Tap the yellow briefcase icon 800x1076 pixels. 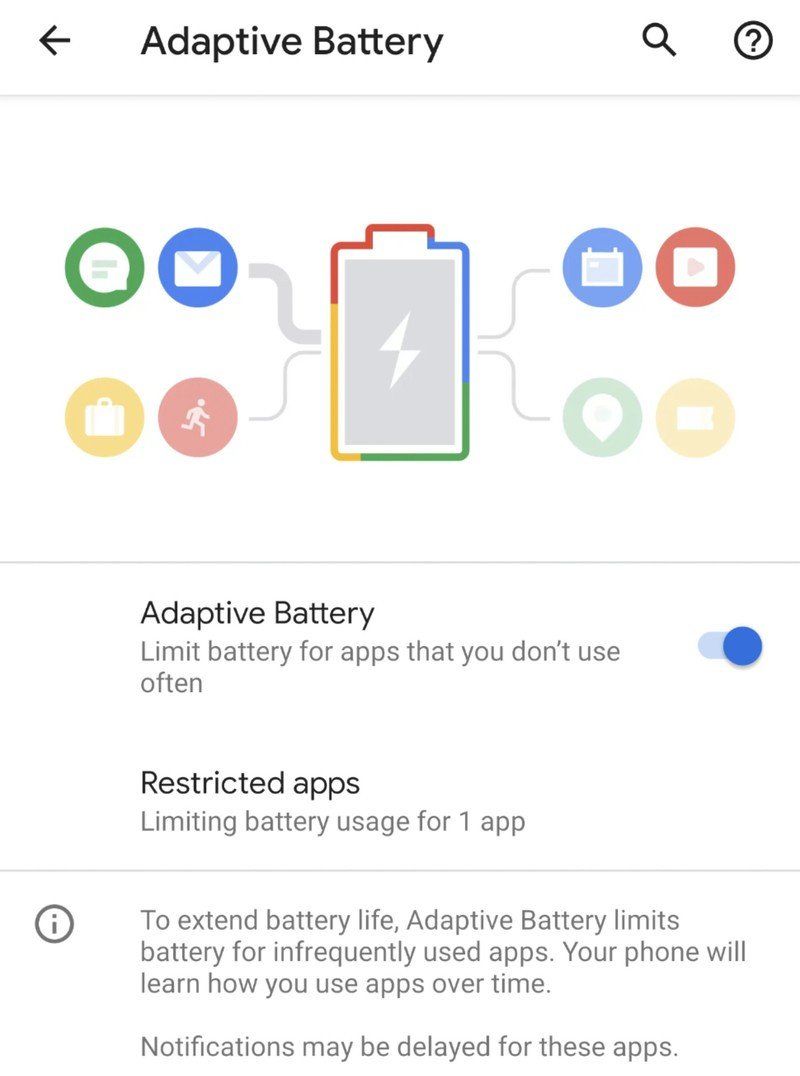click(x=103, y=417)
